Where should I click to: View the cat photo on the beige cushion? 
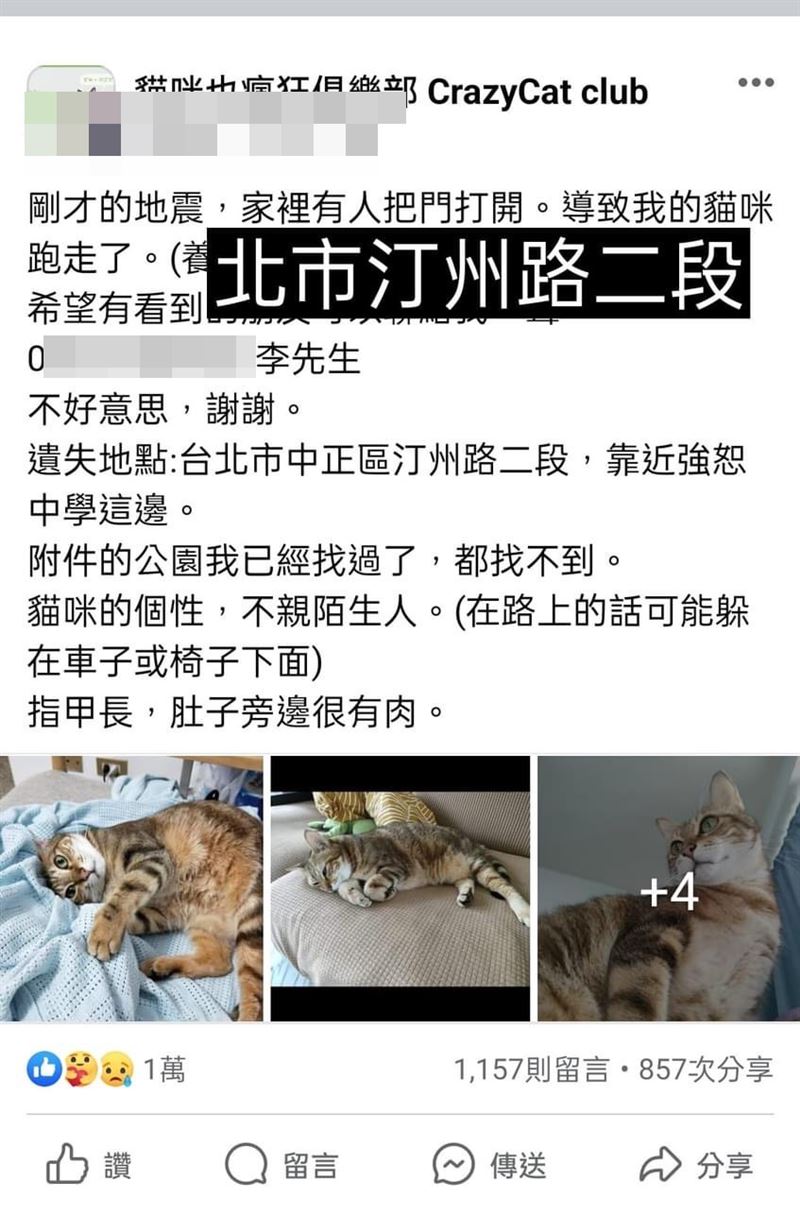400,888
